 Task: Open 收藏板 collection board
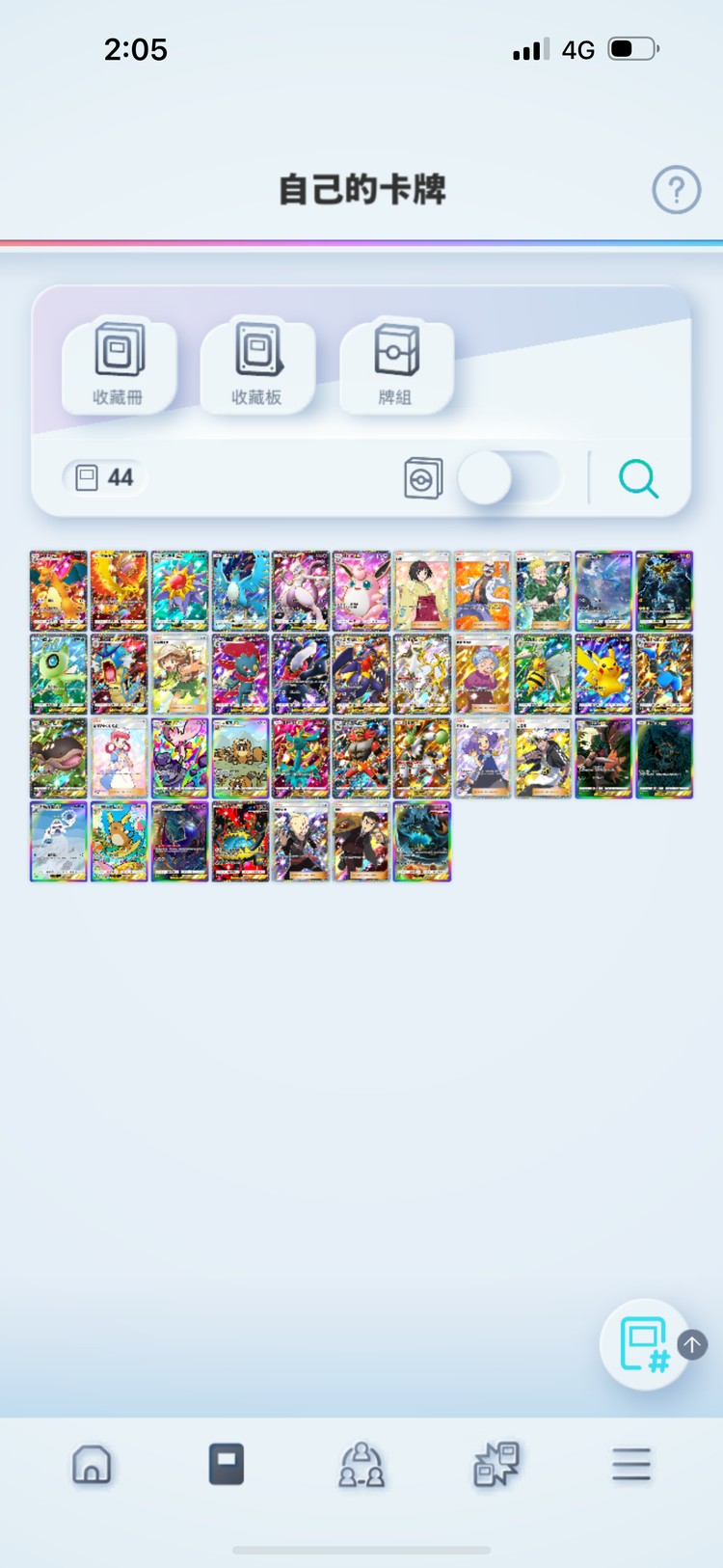(257, 365)
